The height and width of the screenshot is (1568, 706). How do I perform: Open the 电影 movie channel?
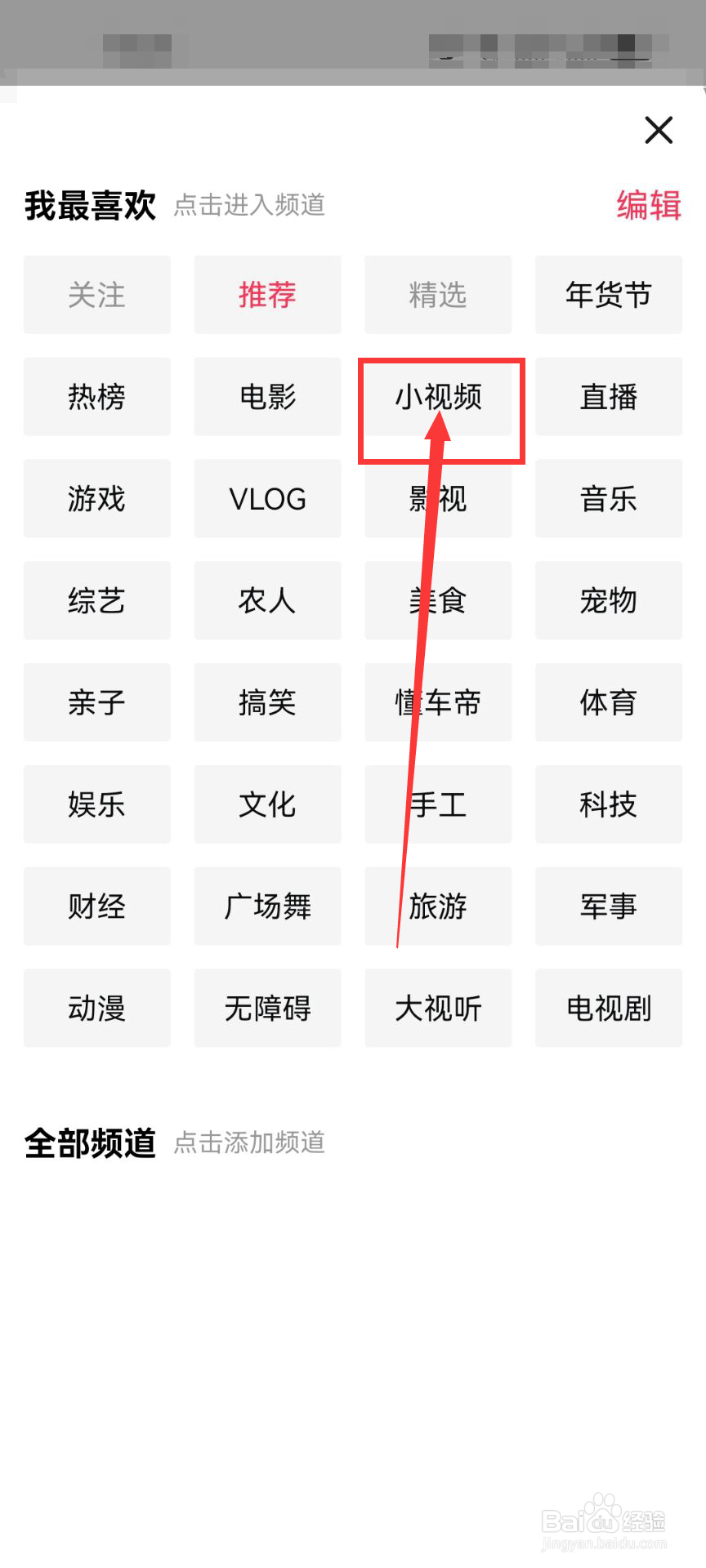(267, 398)
